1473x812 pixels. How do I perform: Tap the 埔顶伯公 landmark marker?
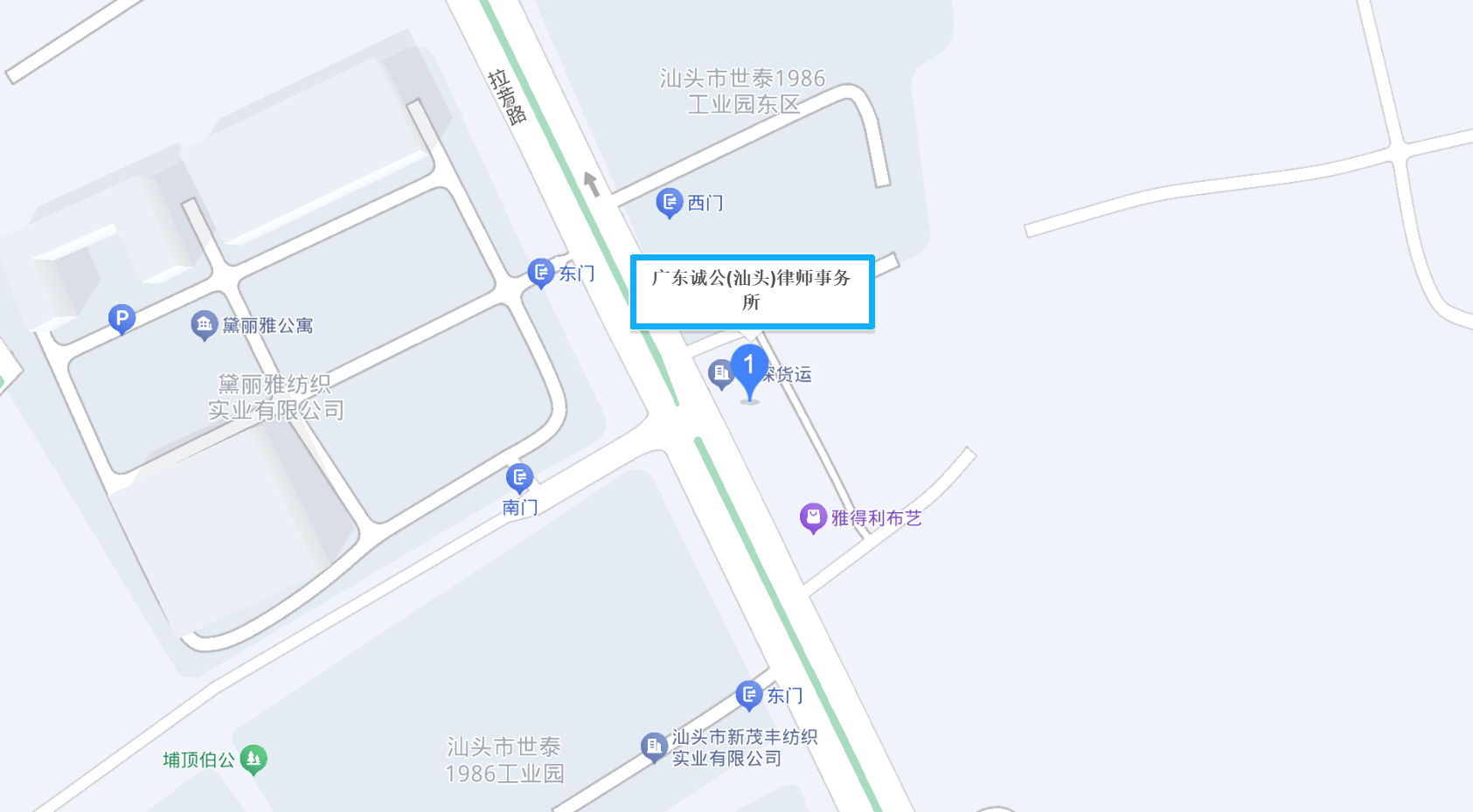click(254, 759)
